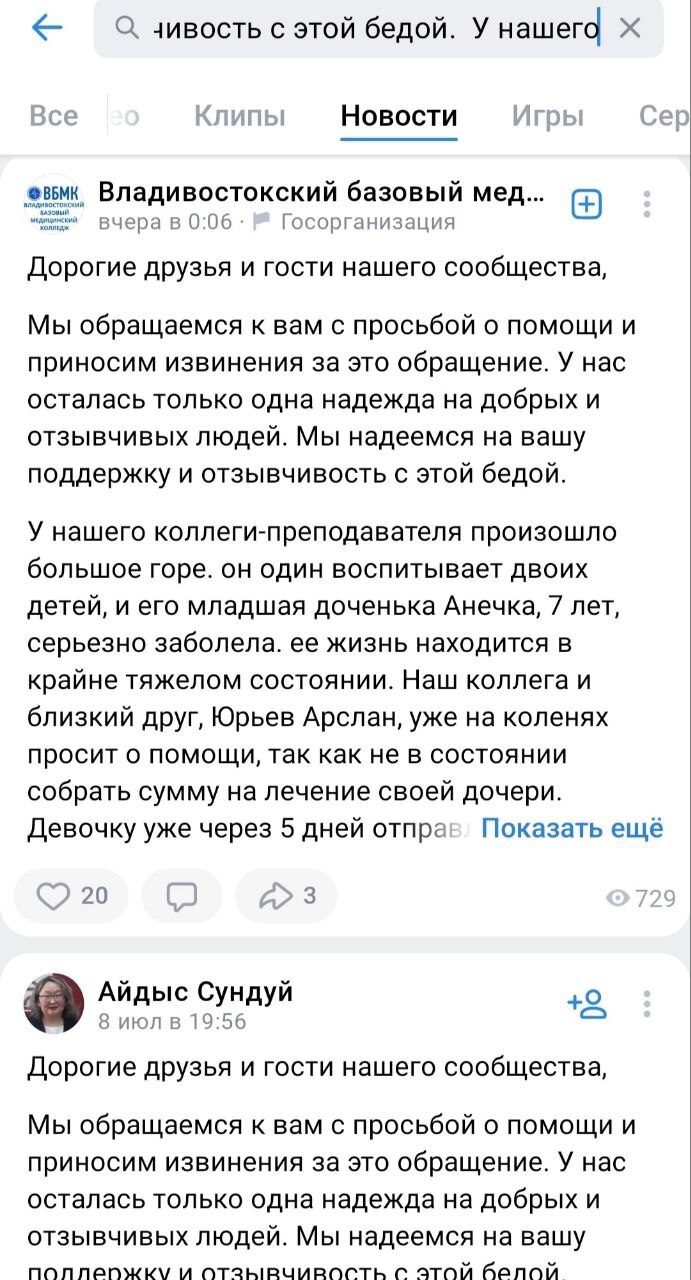Open comments on Владивостокский базовый мед post
Viewport: 691px width, 1280px height.
tap(181, 896)
